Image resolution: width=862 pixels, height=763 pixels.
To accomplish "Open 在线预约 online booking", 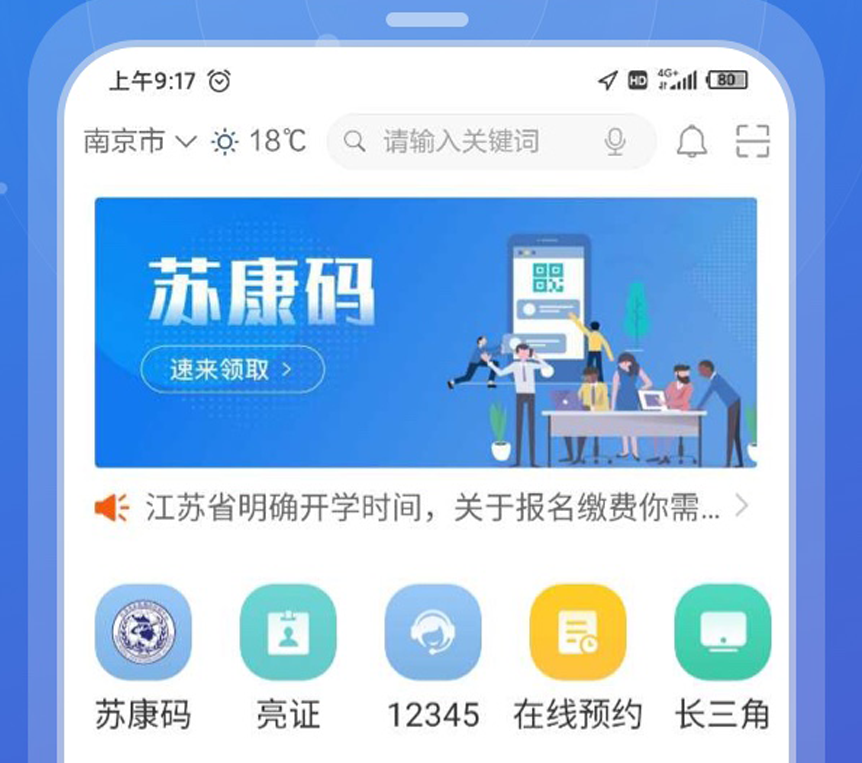I will tap(578, 633).
